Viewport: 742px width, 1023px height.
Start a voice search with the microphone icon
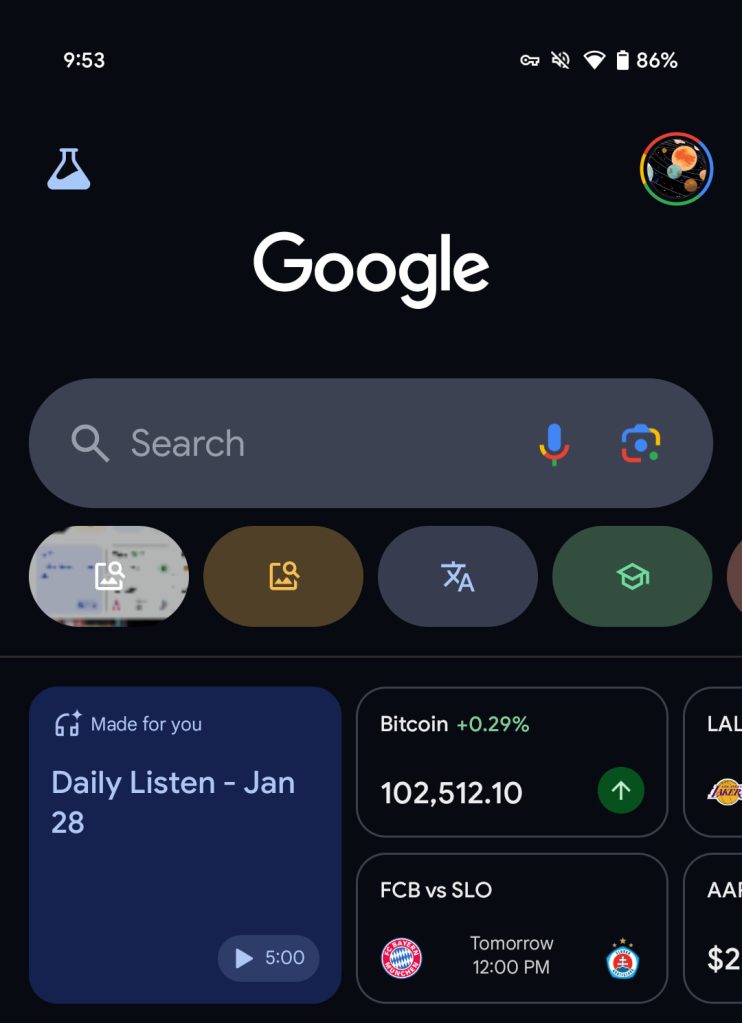554,443
